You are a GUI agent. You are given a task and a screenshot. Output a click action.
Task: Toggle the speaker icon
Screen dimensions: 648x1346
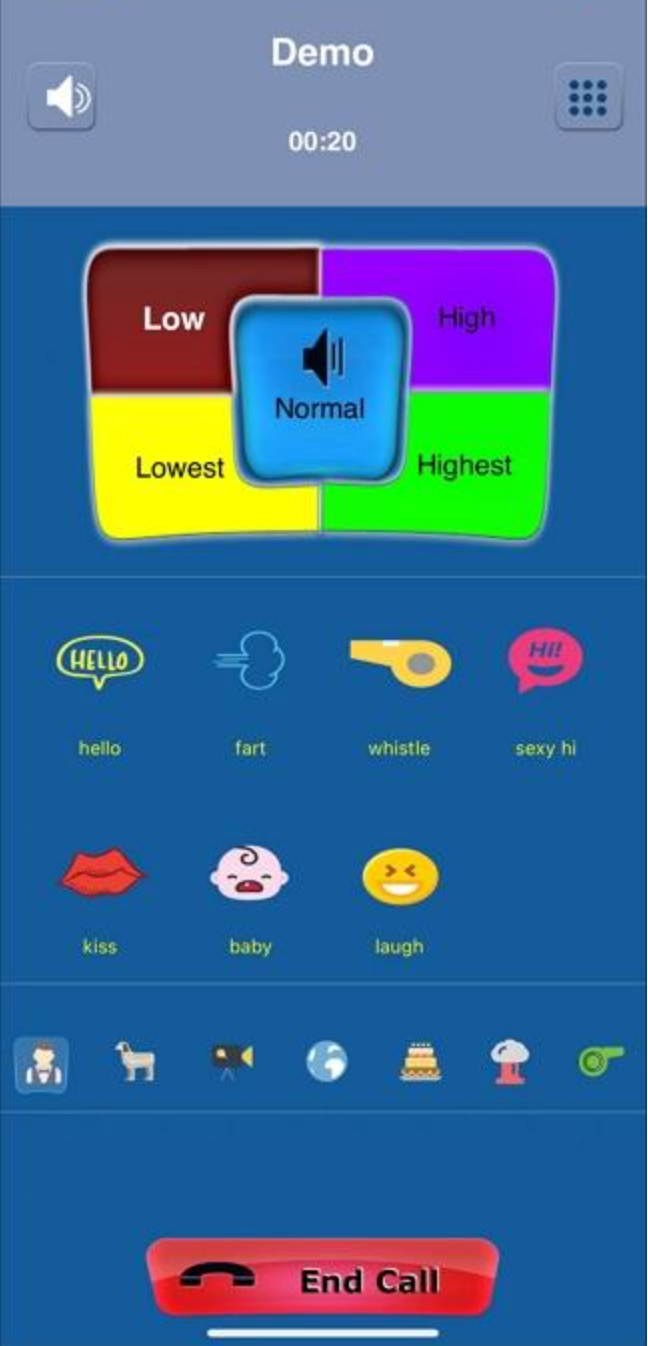click(62, 97)
